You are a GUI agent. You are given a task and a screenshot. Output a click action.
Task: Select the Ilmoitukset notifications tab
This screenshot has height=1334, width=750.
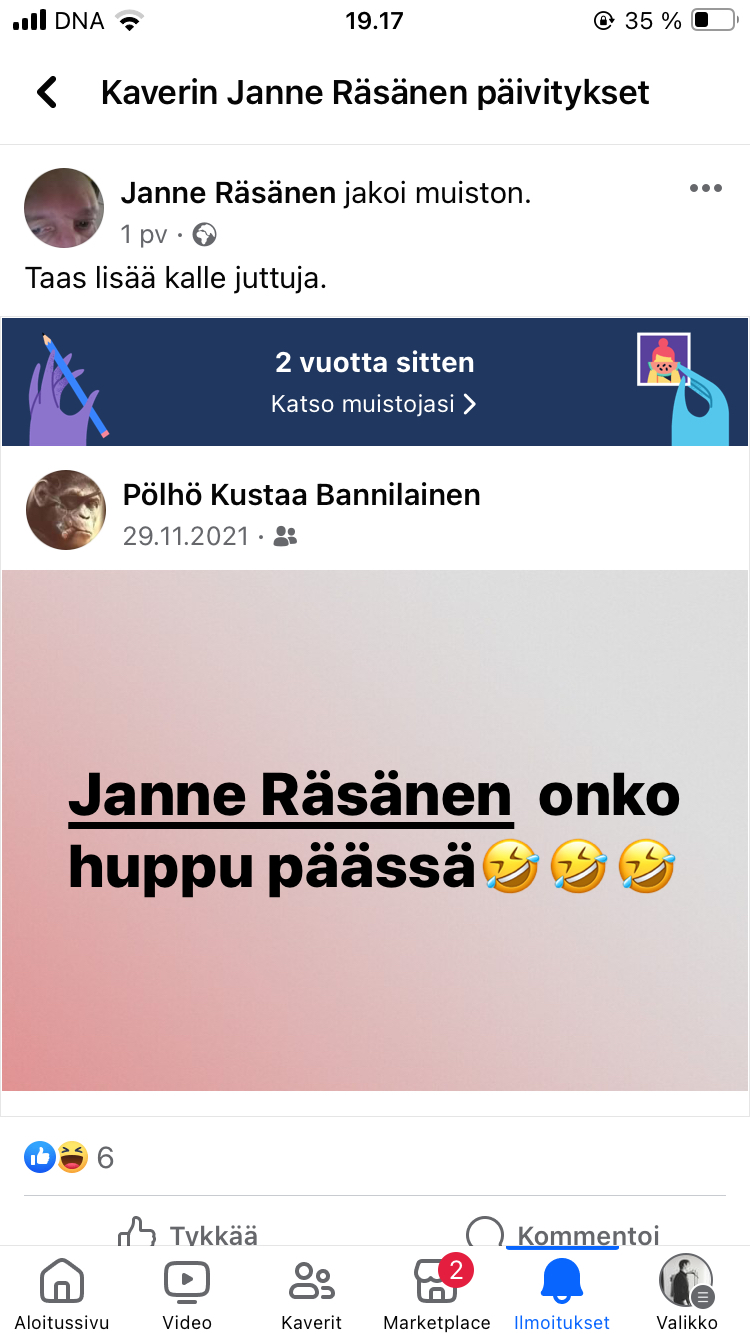pos(561,1292)
